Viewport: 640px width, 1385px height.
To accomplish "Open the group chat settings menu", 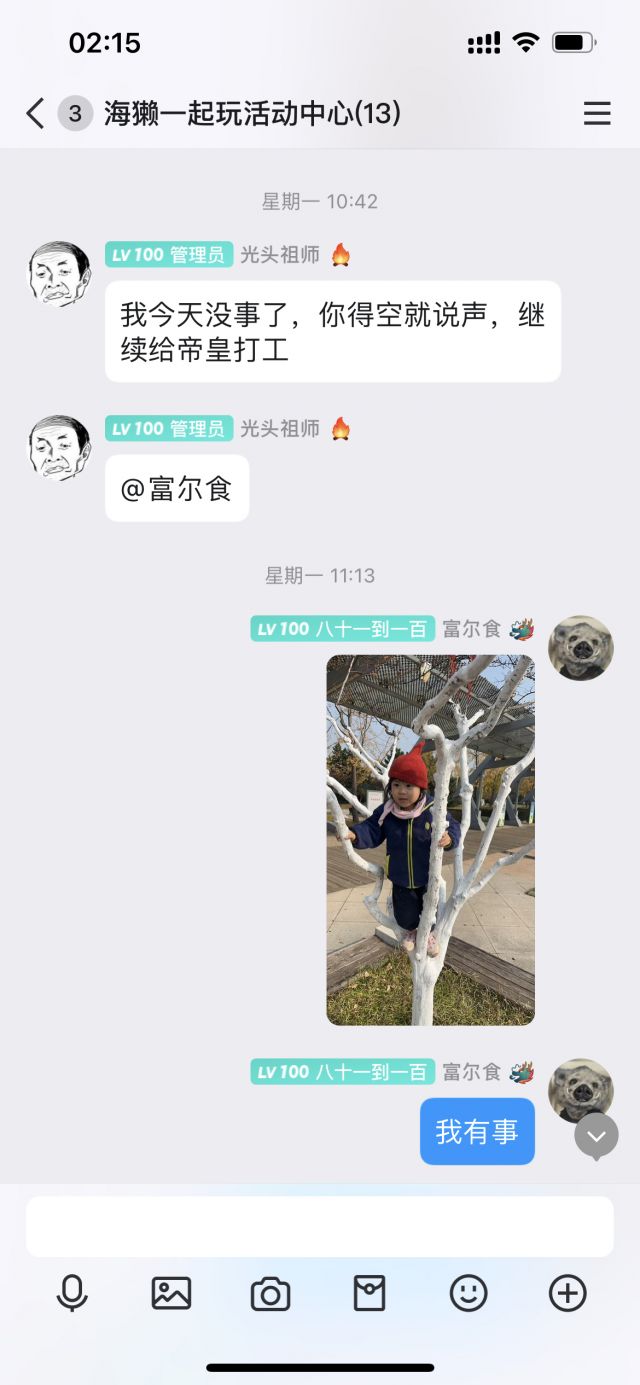I will [x=597, y=114].
